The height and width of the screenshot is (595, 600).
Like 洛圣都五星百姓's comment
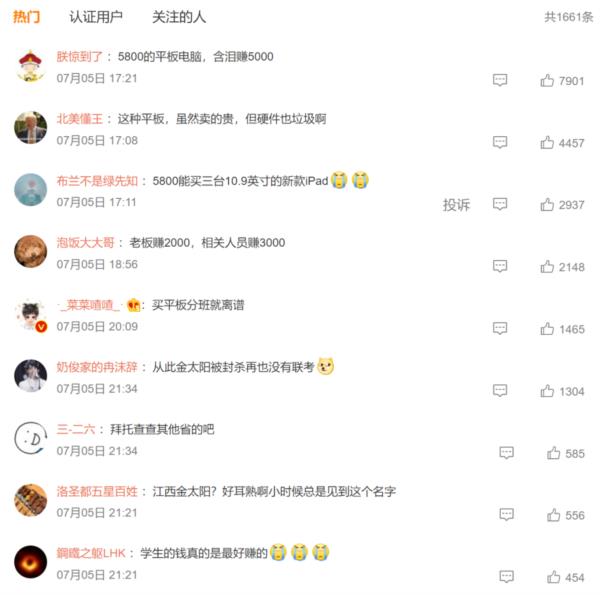pyautogui.click(x=553, y=514)
